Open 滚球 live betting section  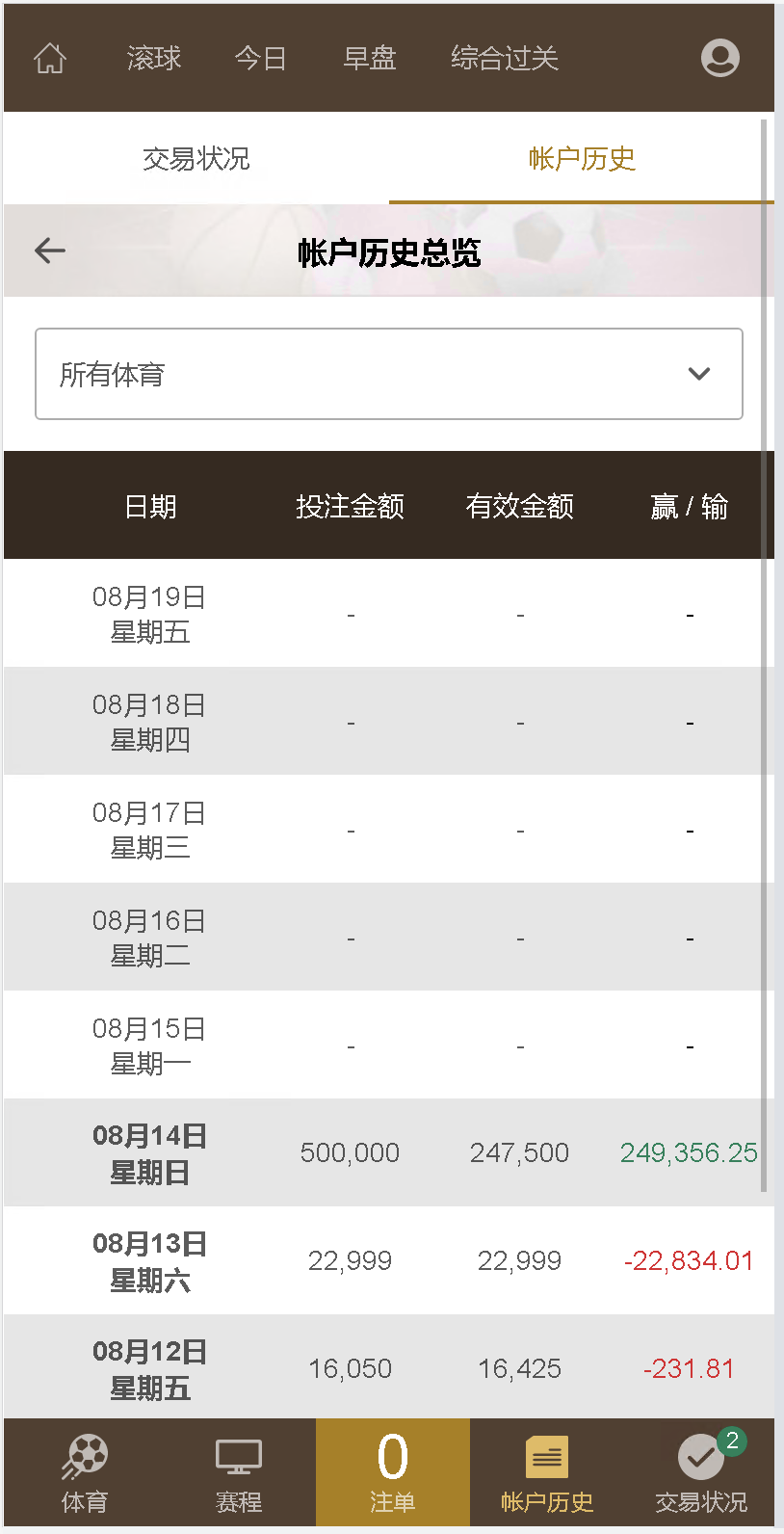153,58
